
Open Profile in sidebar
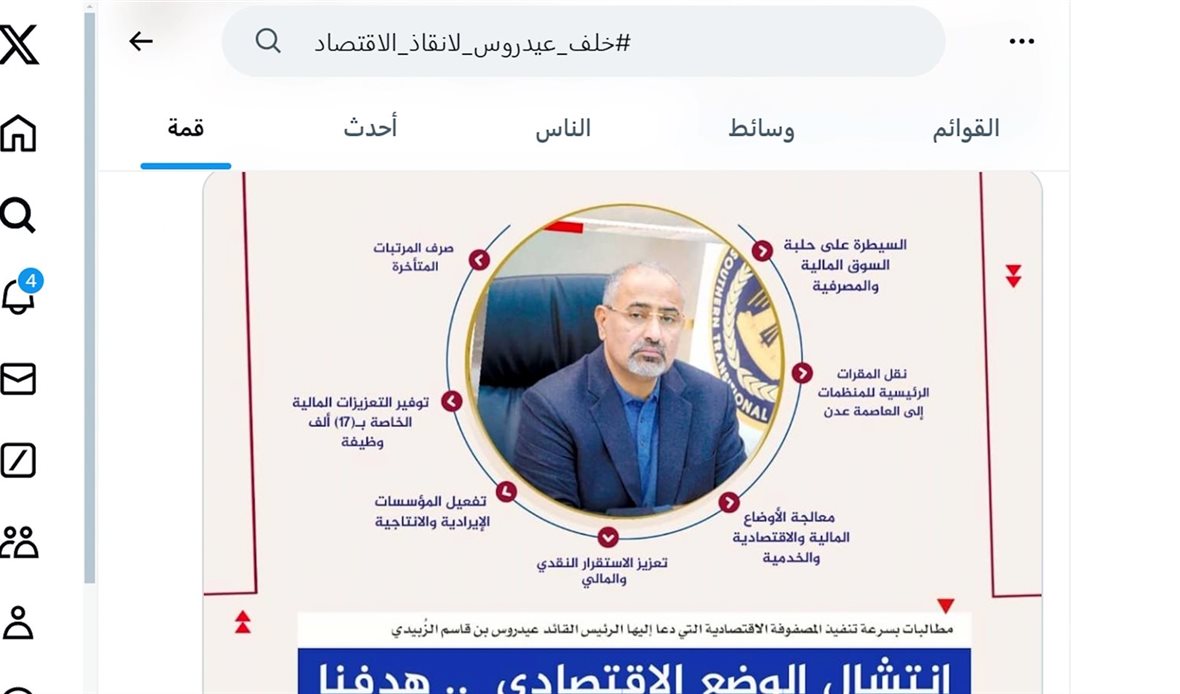[20, 622]
